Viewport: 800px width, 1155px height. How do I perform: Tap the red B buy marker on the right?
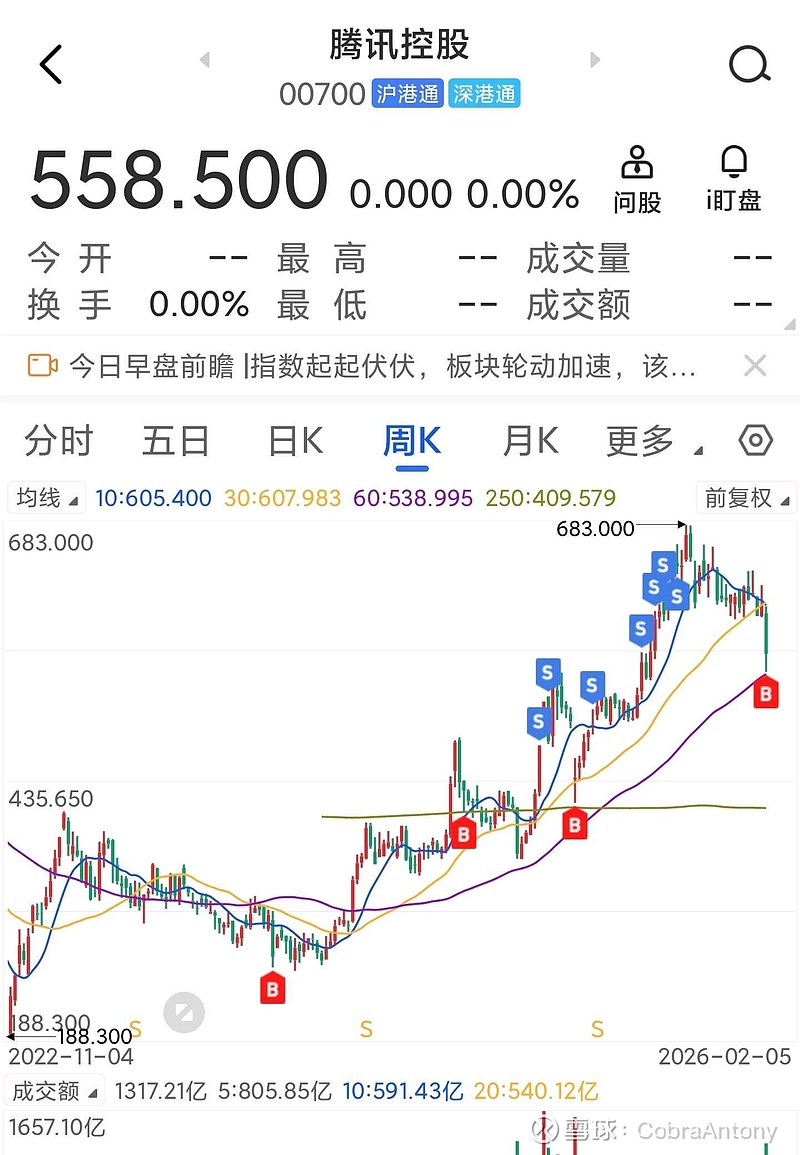tap(765, 692)
